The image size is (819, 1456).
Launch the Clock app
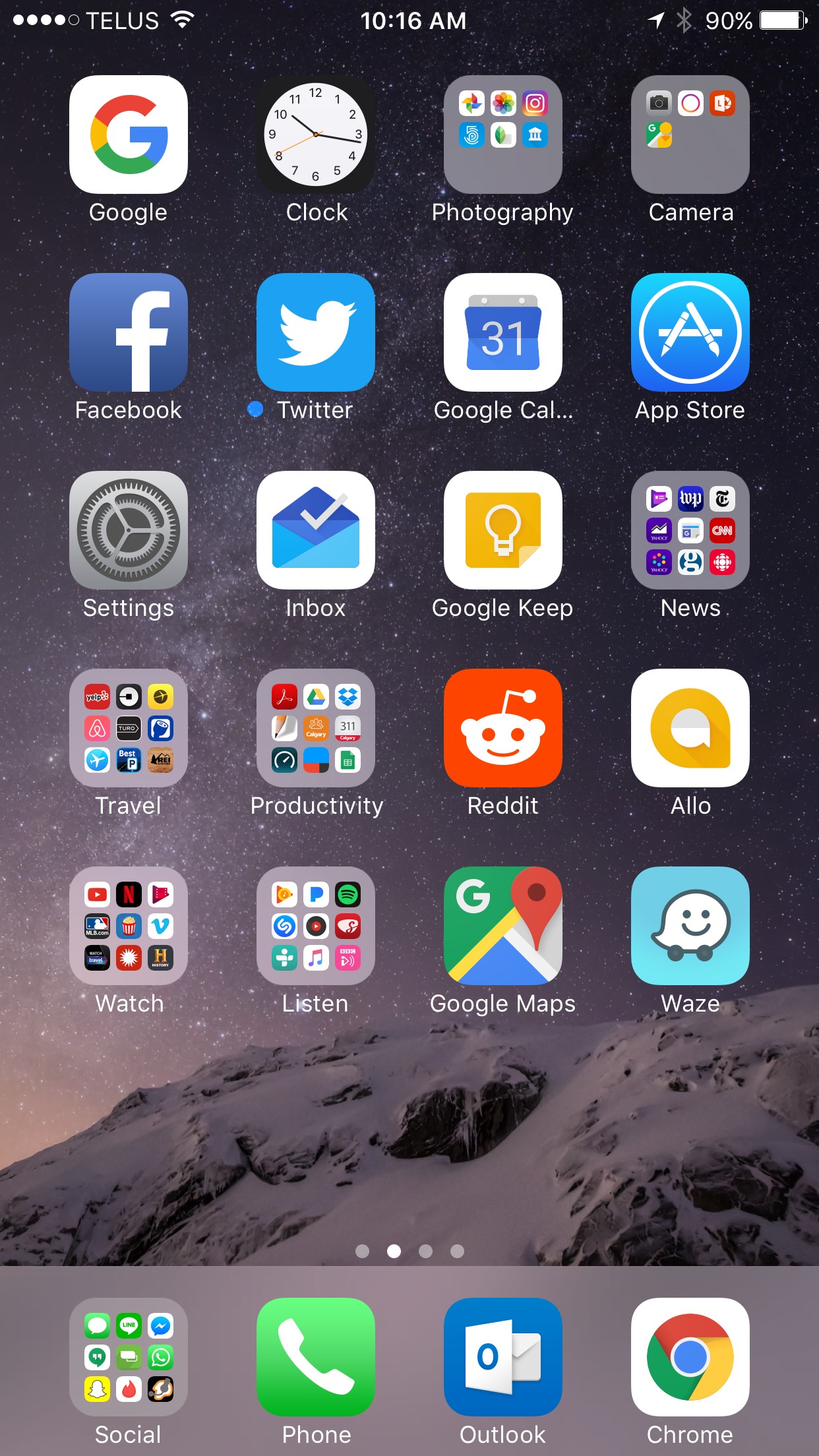tap(316, 135)
